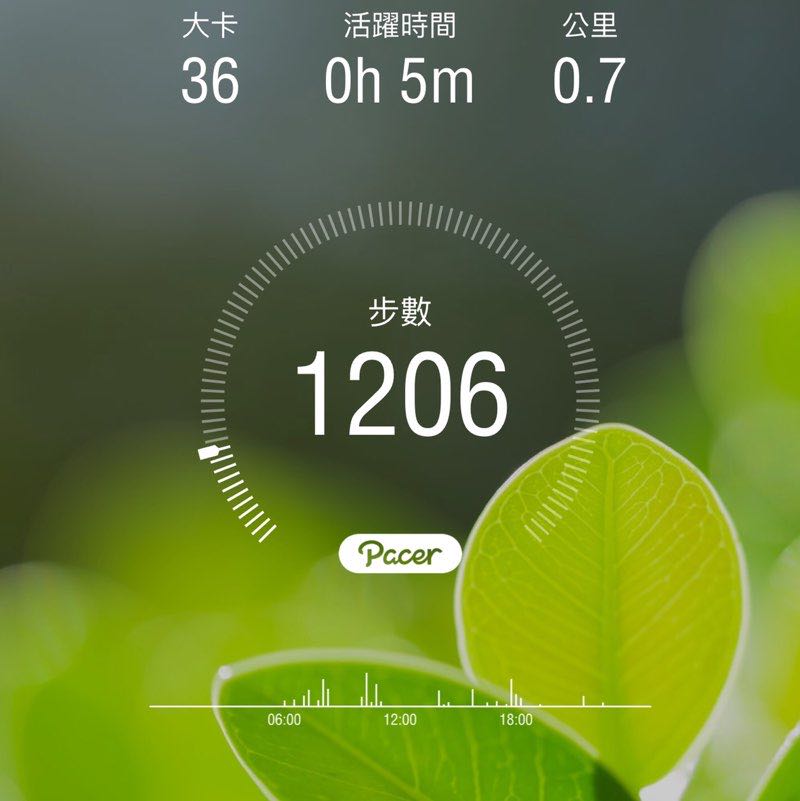Select the 1206 step number
Viewport: 800px width, 801px height.
coord(400,390)
